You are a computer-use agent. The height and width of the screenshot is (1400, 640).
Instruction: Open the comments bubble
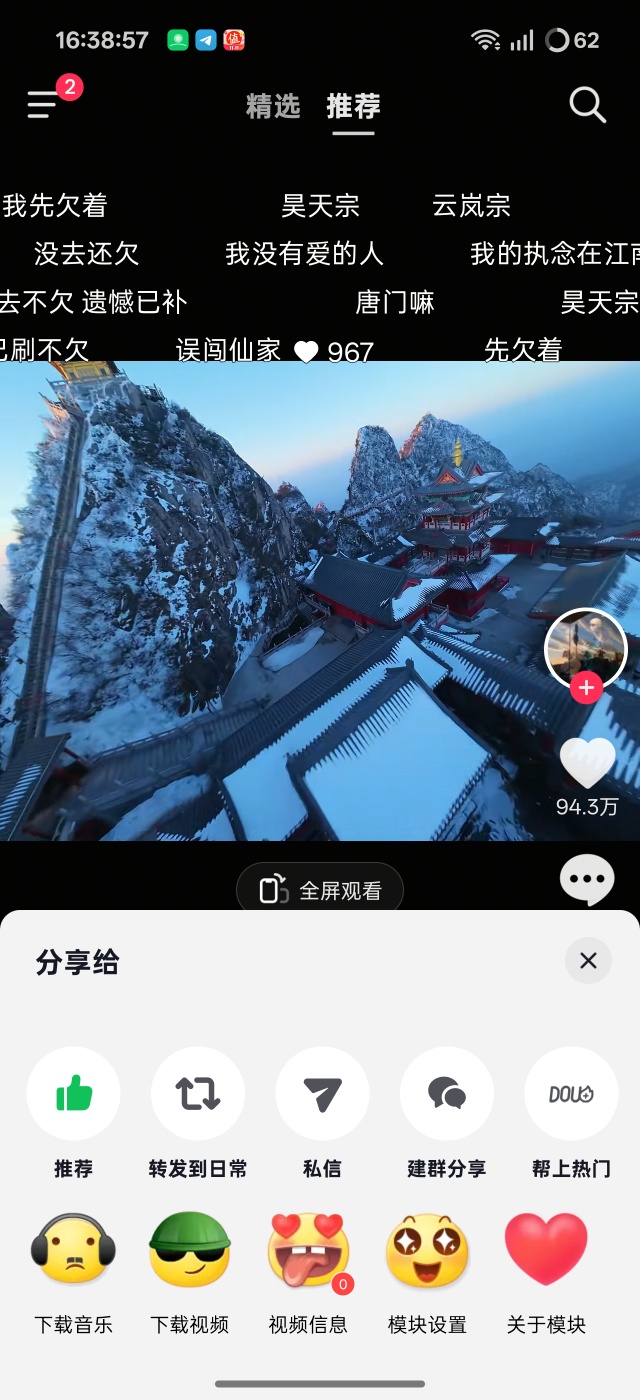(x=587, y=880)
